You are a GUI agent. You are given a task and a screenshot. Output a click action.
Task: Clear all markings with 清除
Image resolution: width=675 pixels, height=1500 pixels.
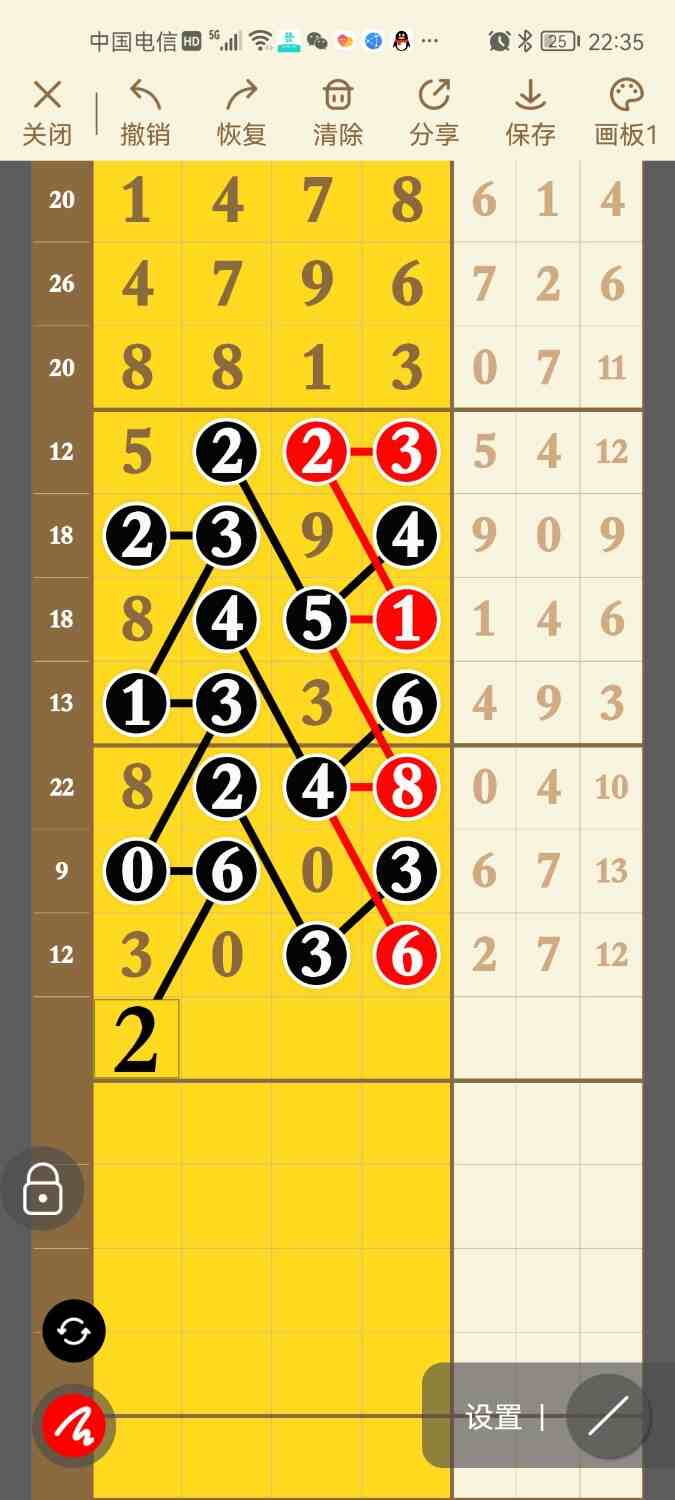[338, 113]
